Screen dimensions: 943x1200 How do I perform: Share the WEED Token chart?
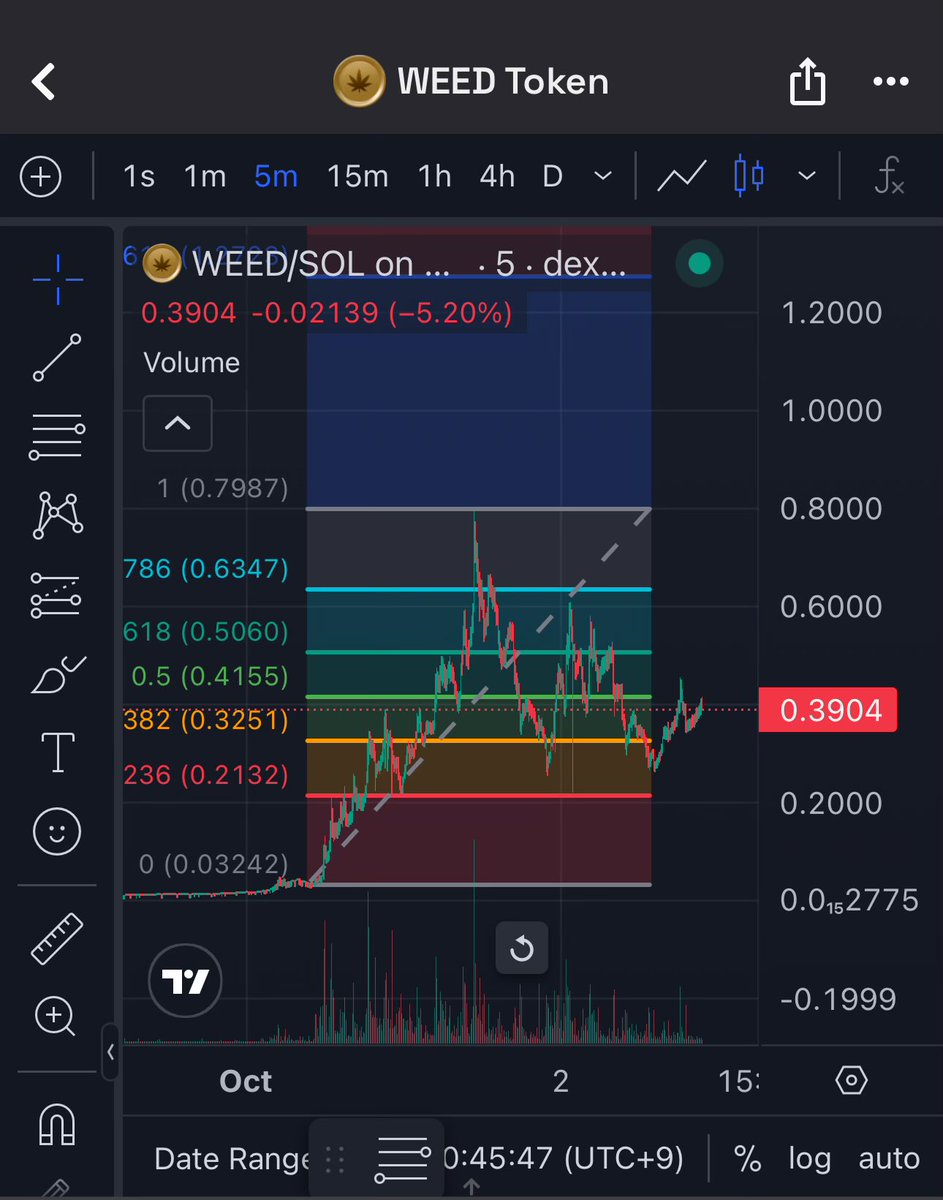pos(807,82)
